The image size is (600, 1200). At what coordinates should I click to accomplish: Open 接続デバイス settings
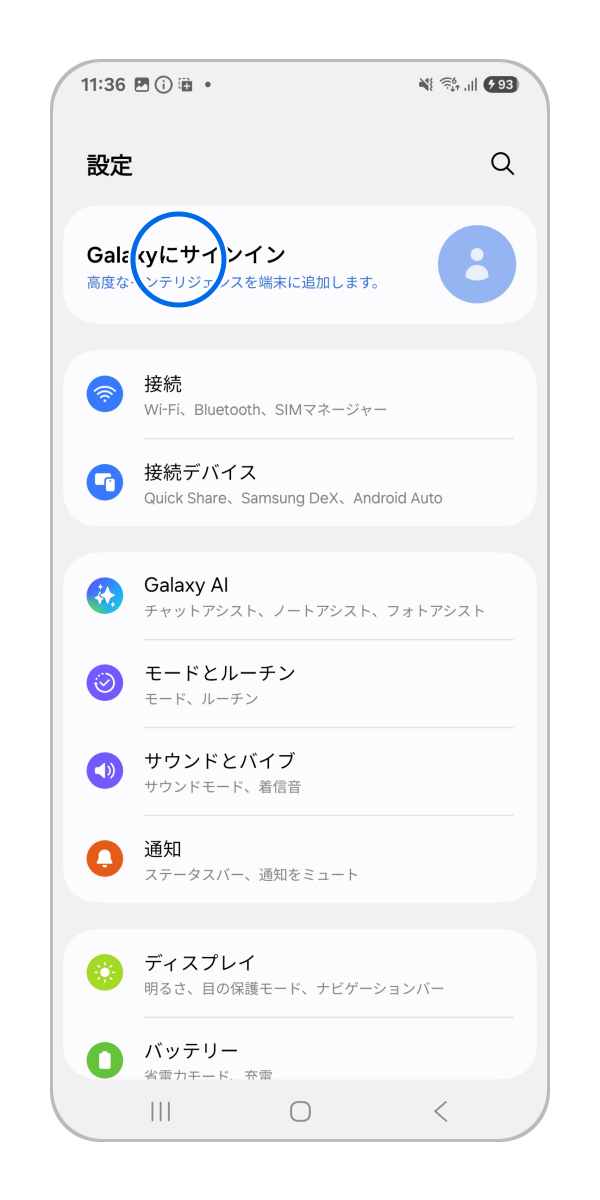300,483
